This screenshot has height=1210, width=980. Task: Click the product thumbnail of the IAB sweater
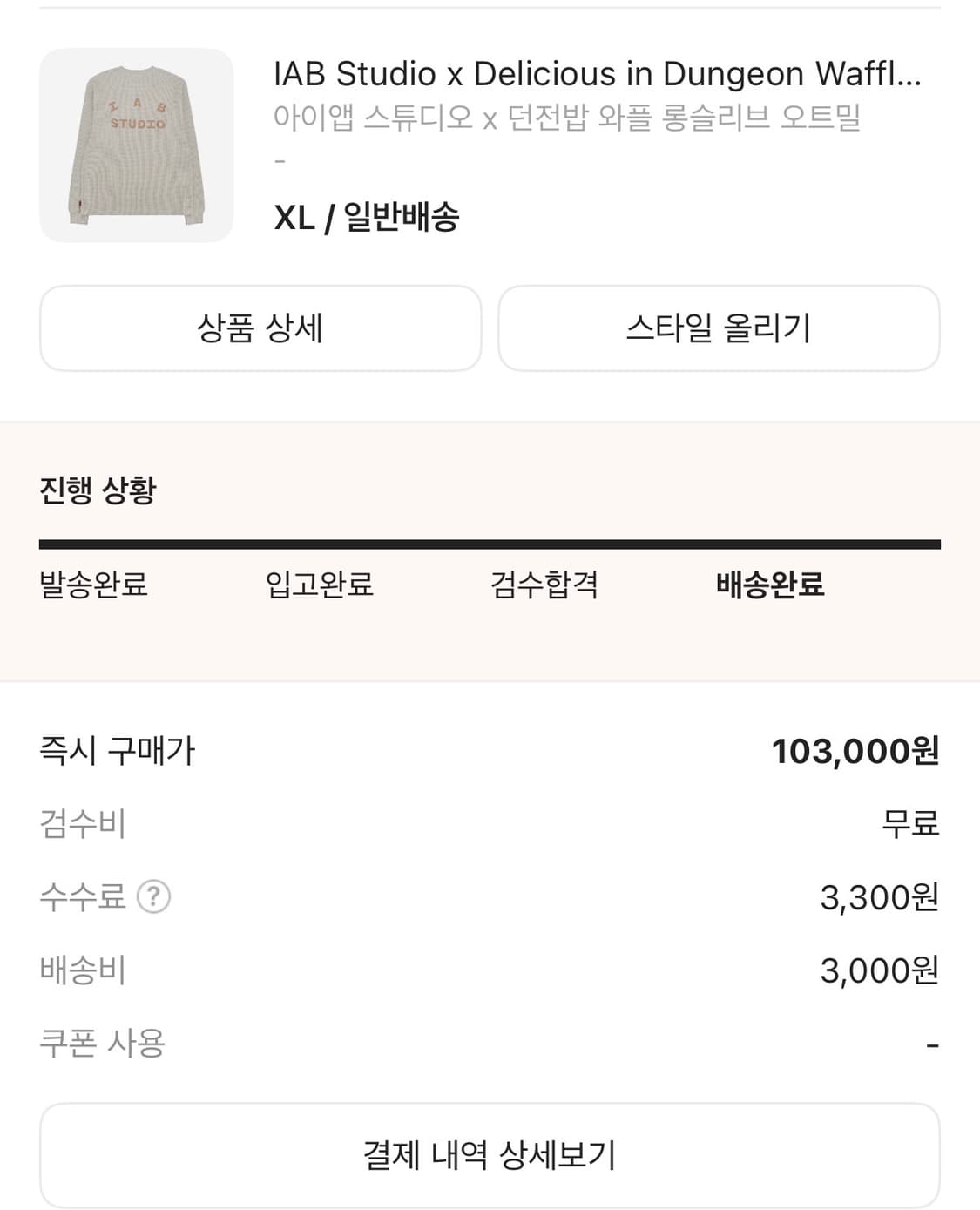(x=135, y=144)
